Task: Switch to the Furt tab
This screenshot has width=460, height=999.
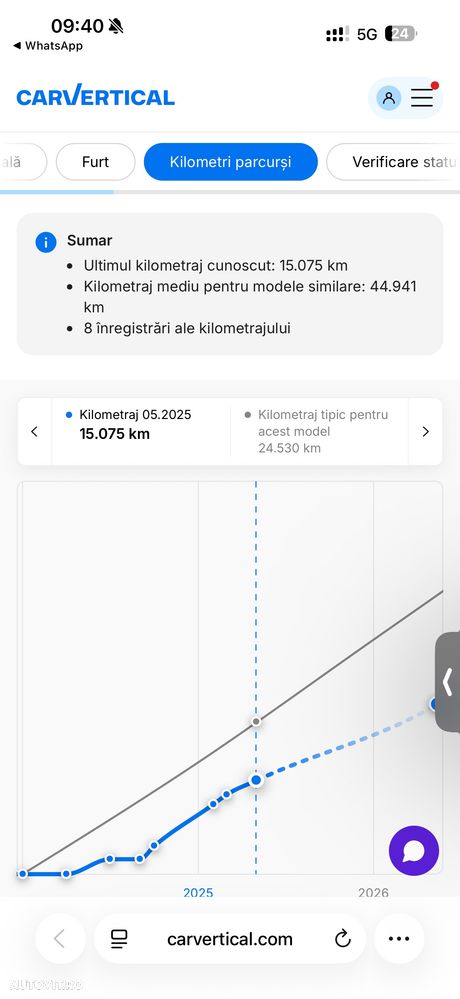Action: [x=96, y=162]
